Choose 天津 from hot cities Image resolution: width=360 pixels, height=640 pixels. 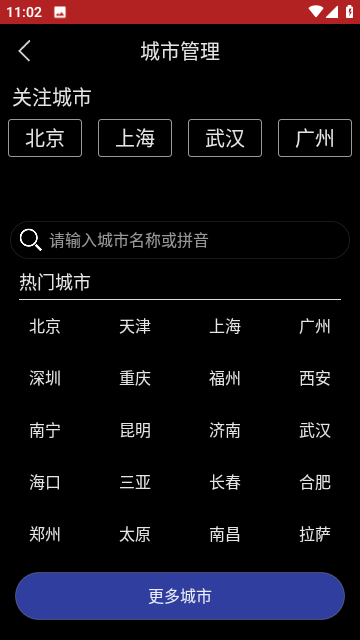click(x=135, y=327)
